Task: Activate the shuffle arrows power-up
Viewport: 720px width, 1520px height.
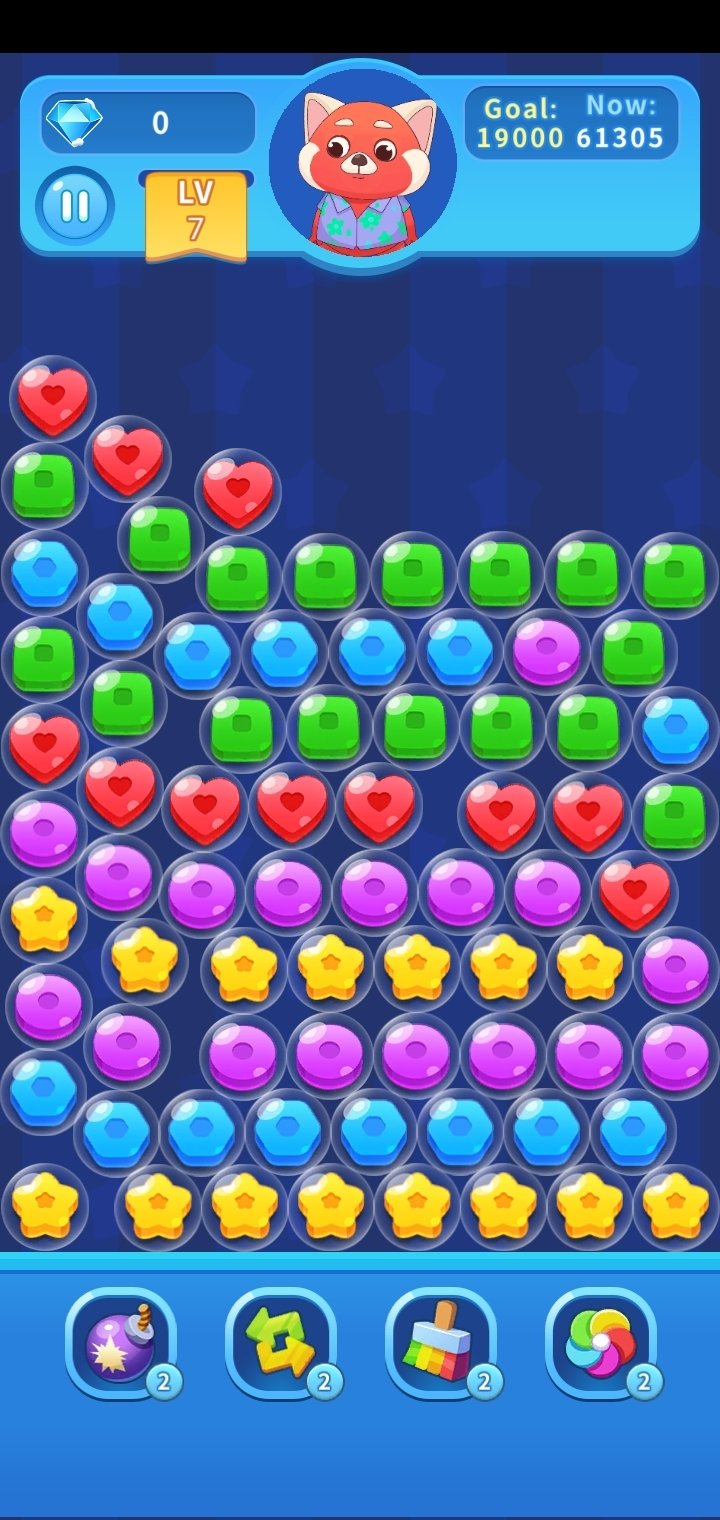Action: click(281, 1343)
